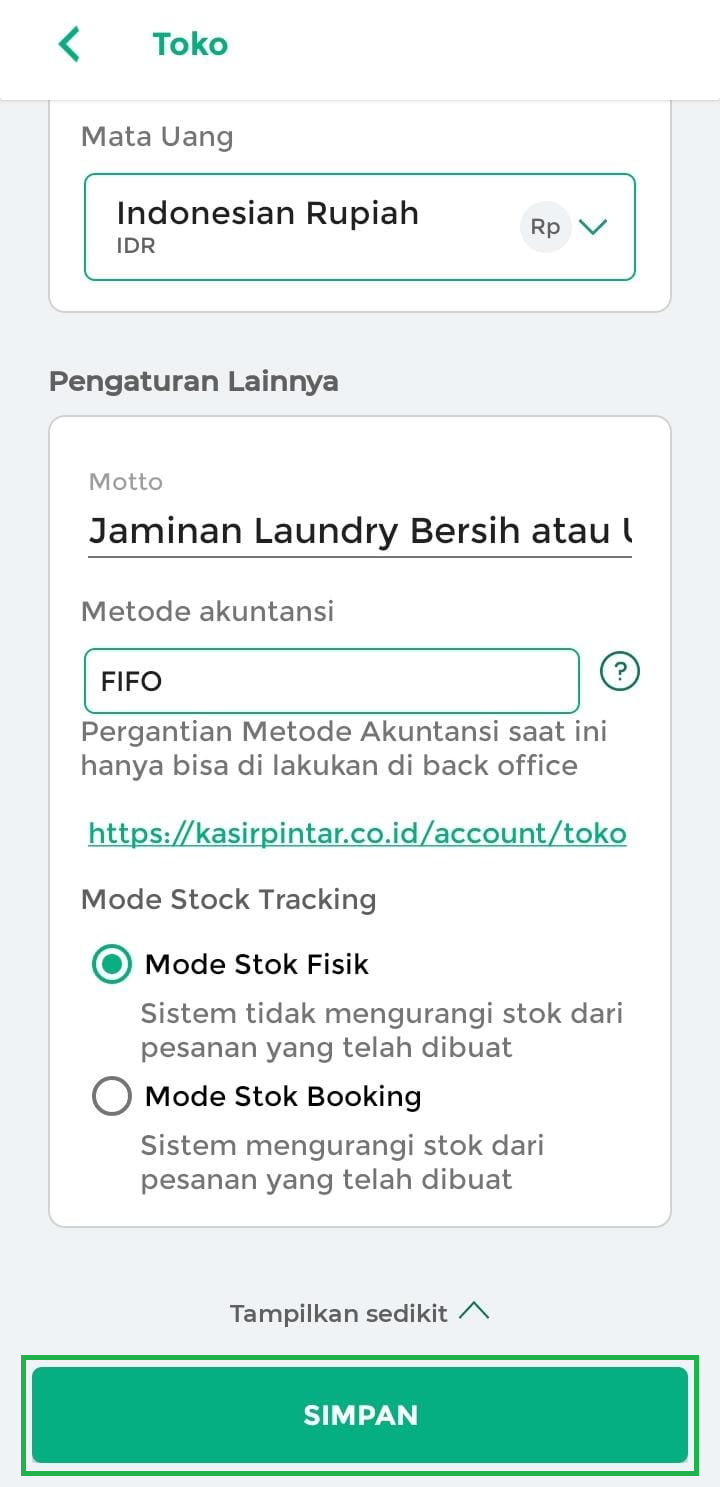
Task: Go back from the Toko screen
Action: click(69, 45)
